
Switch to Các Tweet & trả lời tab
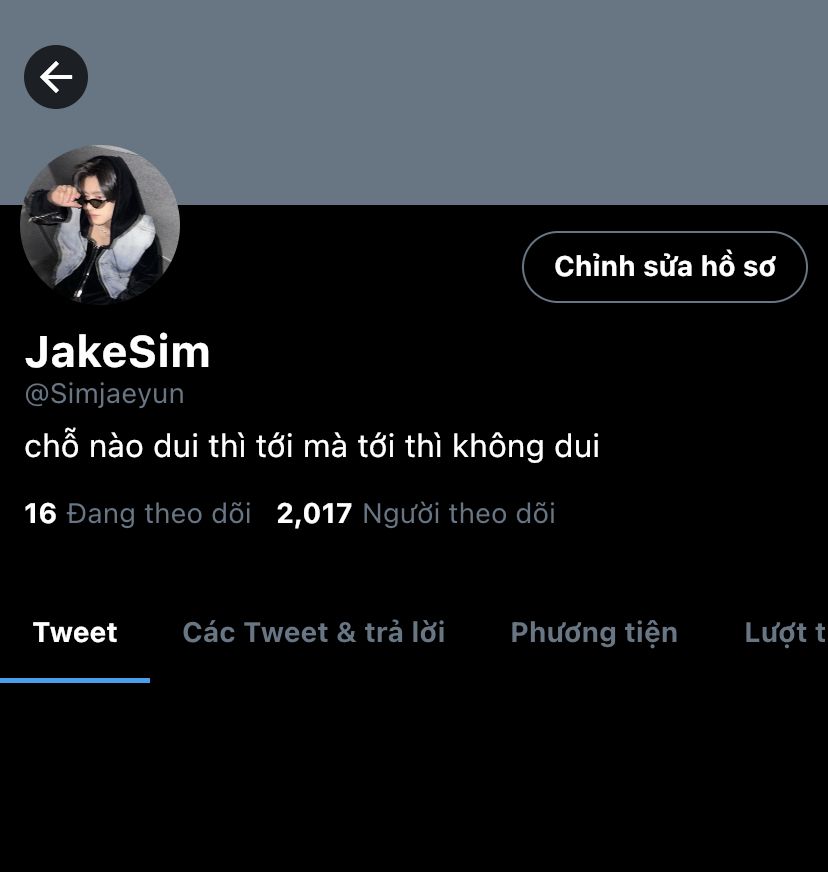[314, 633]
